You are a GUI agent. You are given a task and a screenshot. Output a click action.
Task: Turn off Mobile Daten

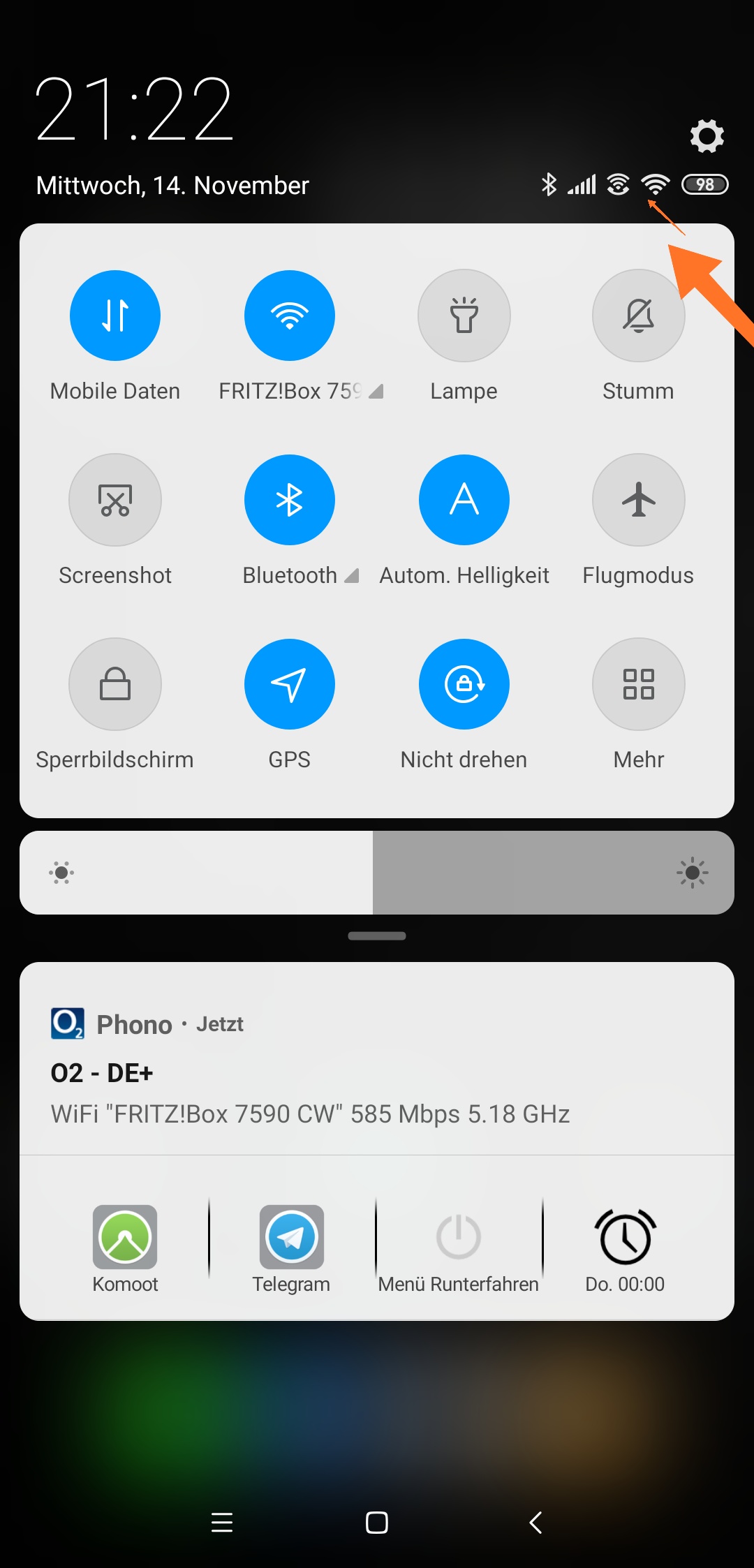click(115, 316)
